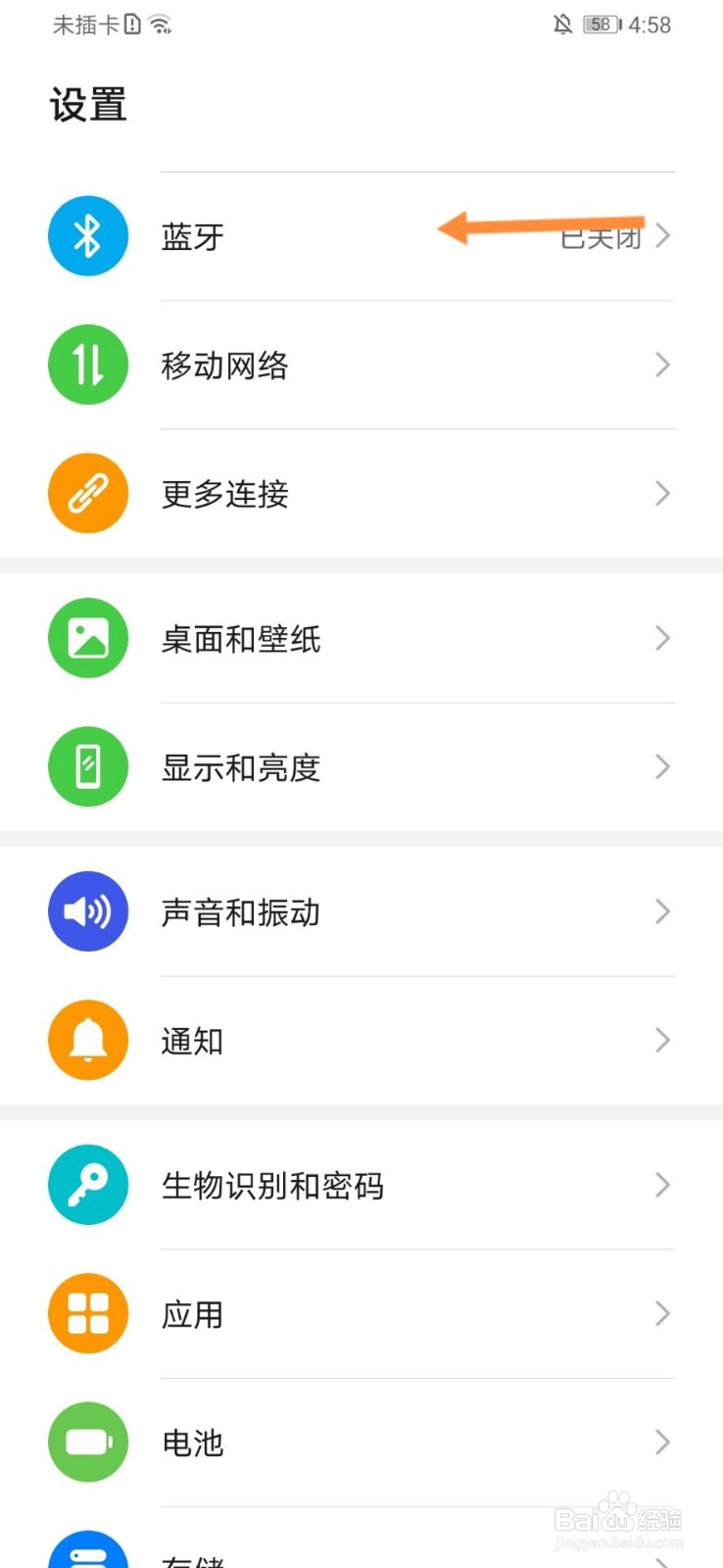Select the mobile network data arrows icon
Viewport: 723px width, 1568px height.
pos(87,364)
